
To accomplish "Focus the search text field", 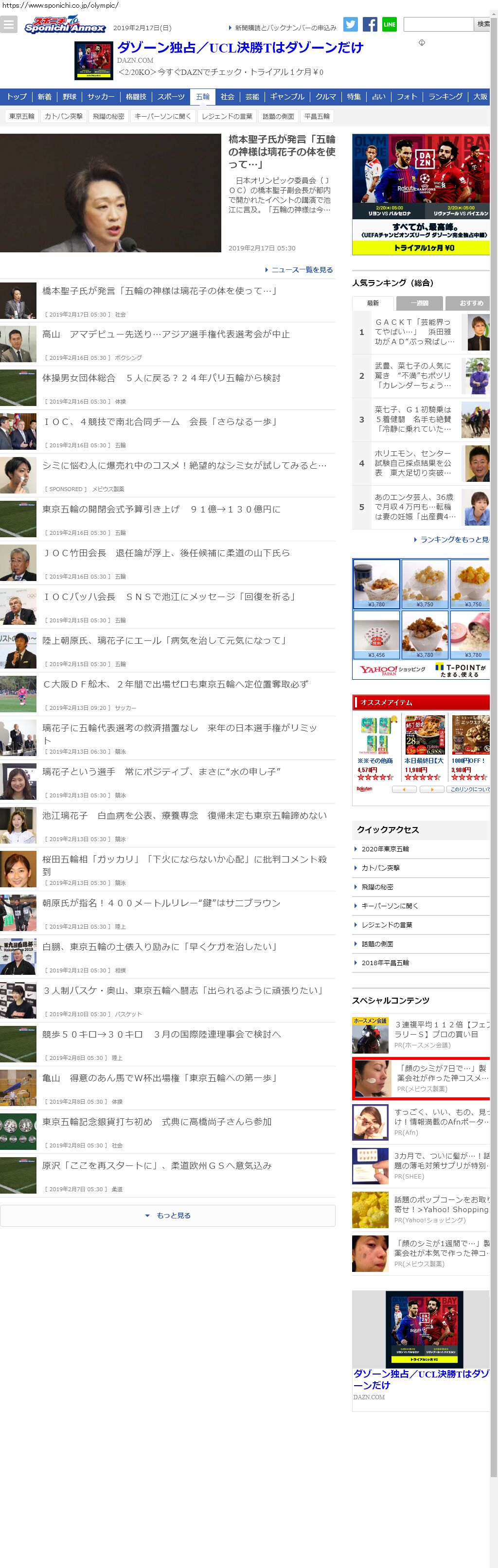I will click(x=438, y=24).
